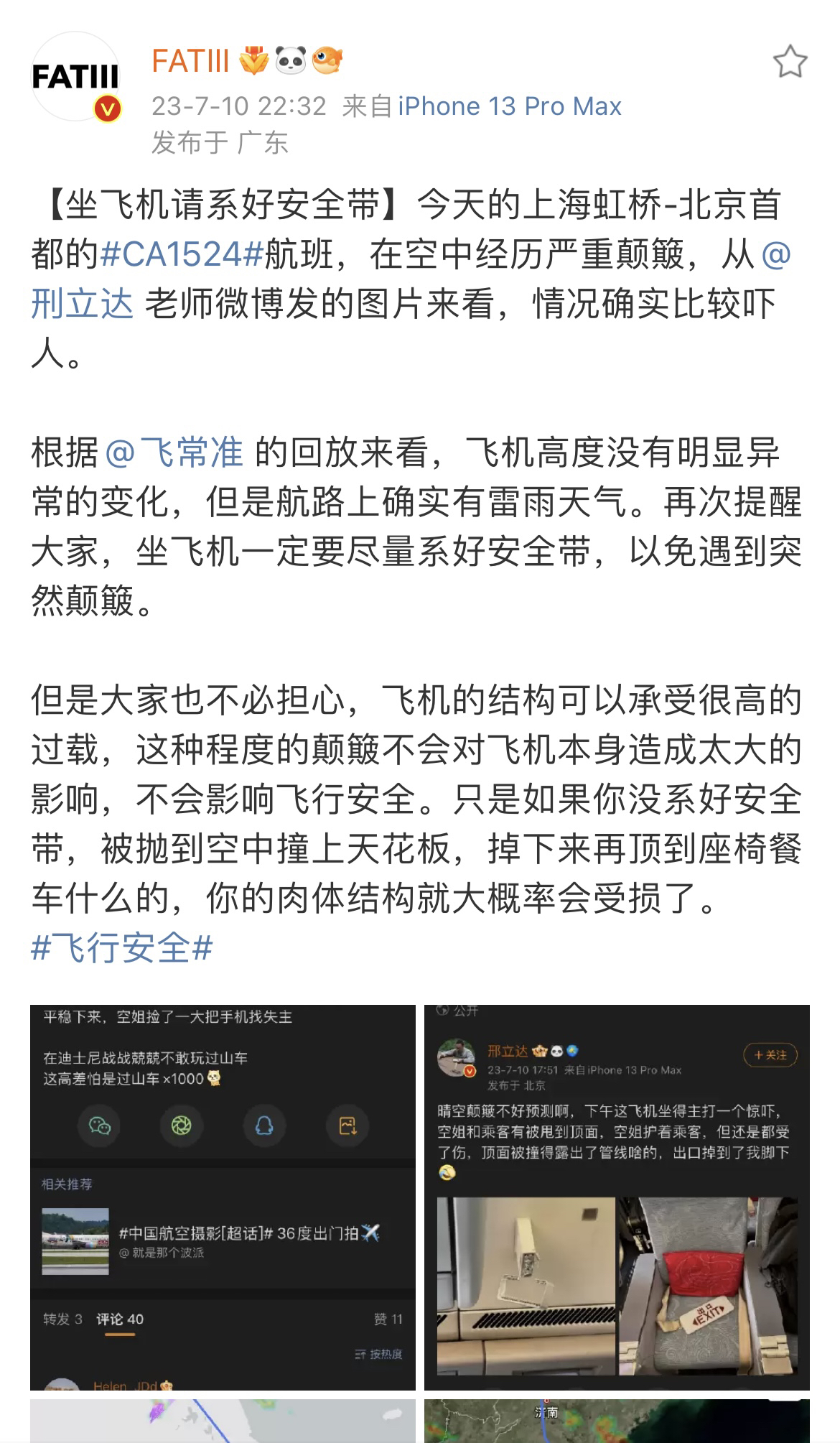Open the FATIII username link
Screen dimensions: 840x1443
coord(190,62)
